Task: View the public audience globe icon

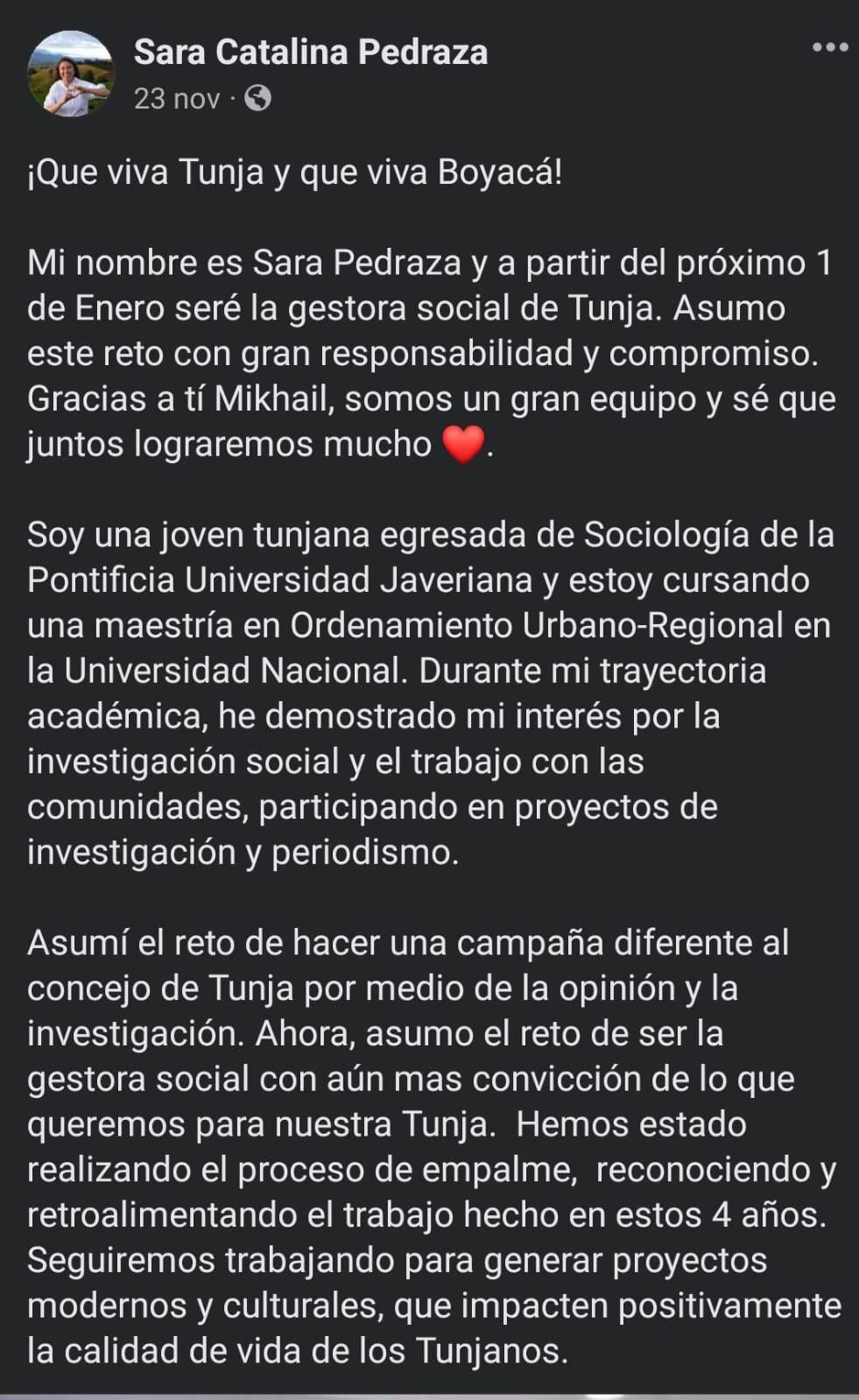Action: 257,98
